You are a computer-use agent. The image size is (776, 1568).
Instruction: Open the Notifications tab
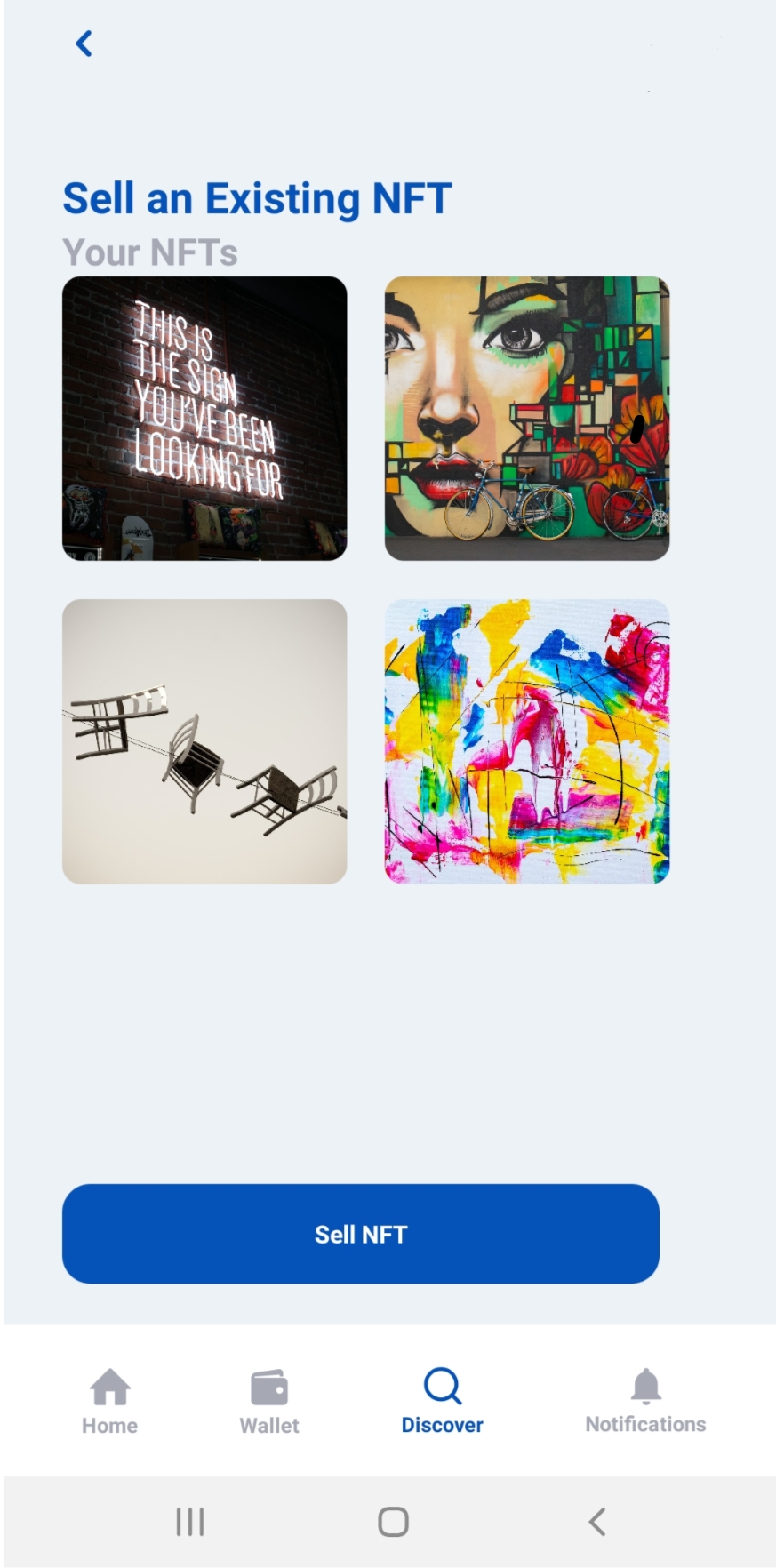click(645, 1402)
